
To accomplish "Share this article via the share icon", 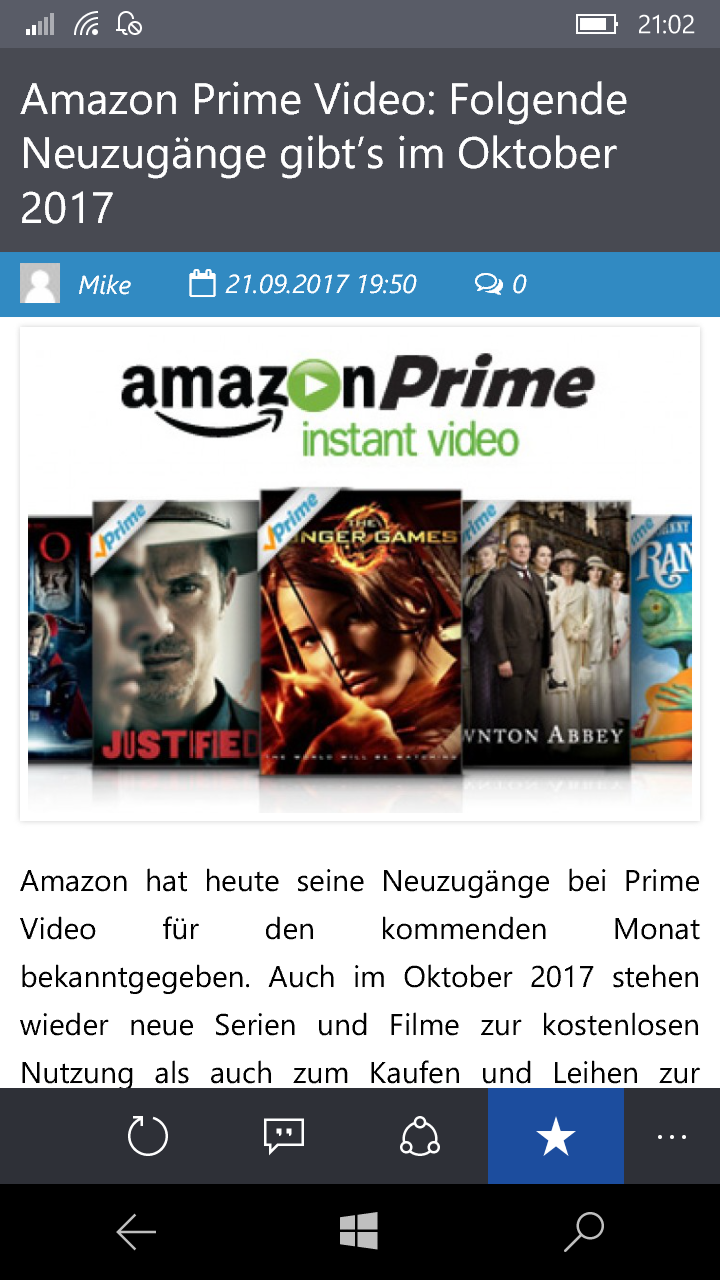I will click(420, 1136).
